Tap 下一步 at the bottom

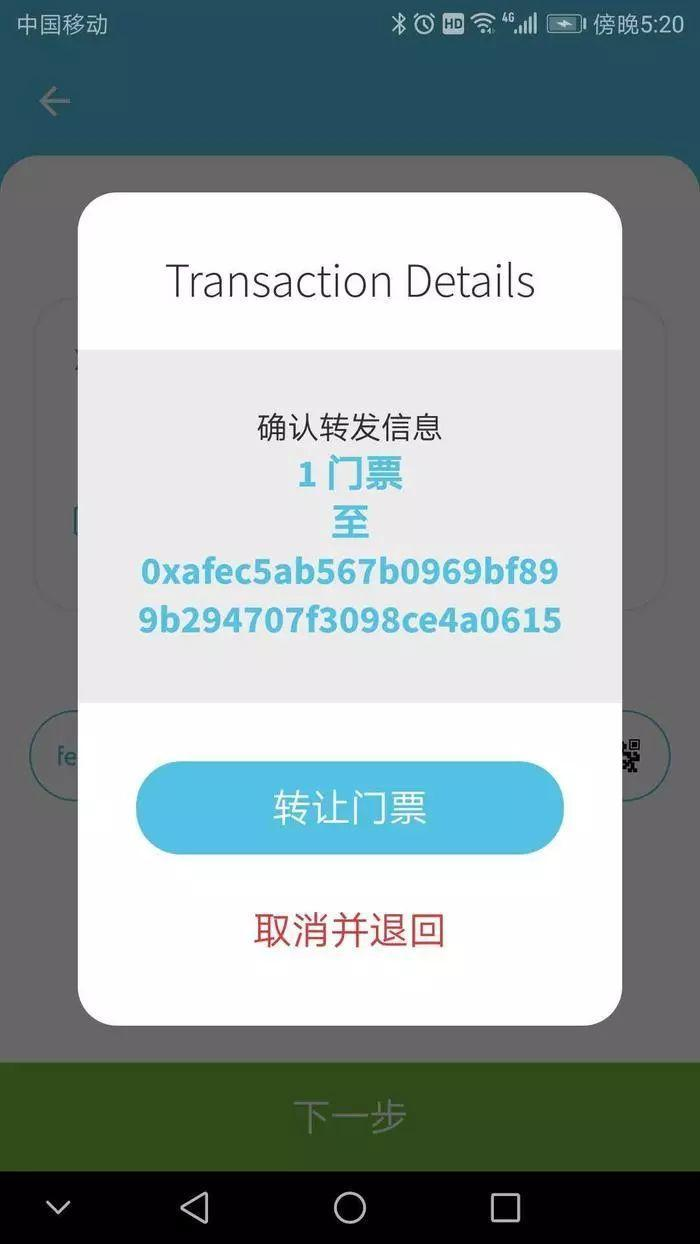click(349, 1116)
